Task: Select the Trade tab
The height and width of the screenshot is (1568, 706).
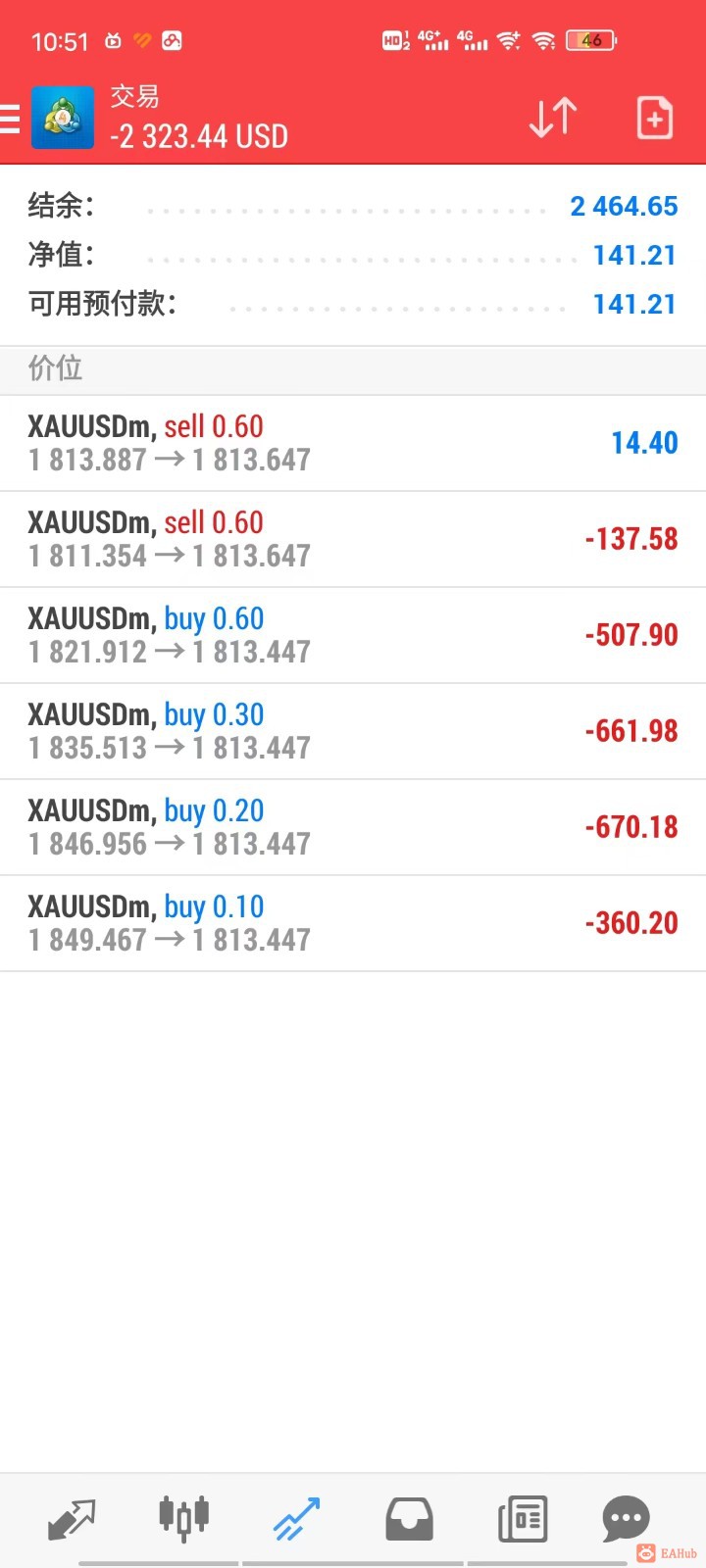Action: coord(297,1519)
